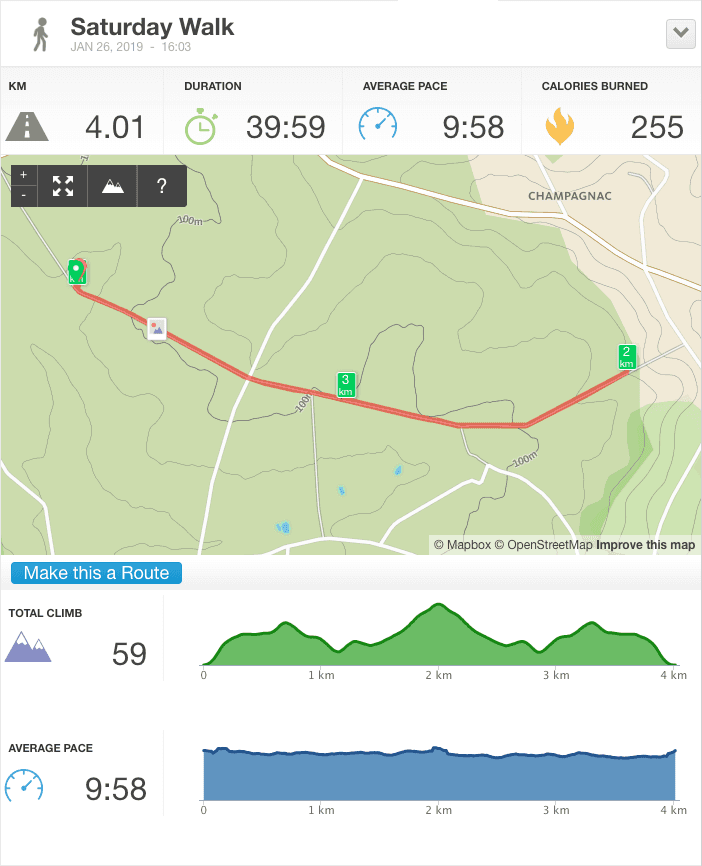The height and width of the screenshot is (866, 702).
Task: Tap Make this a Route button
Action: point(97,573)
